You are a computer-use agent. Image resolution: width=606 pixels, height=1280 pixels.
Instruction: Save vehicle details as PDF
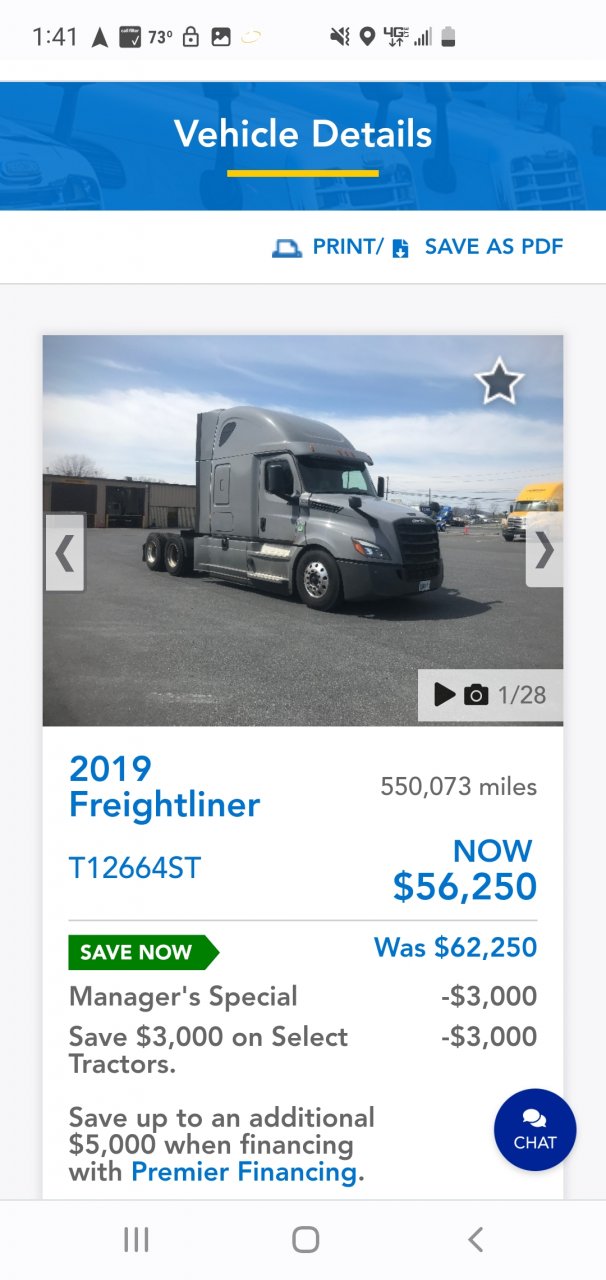click(x=480, y=247)
